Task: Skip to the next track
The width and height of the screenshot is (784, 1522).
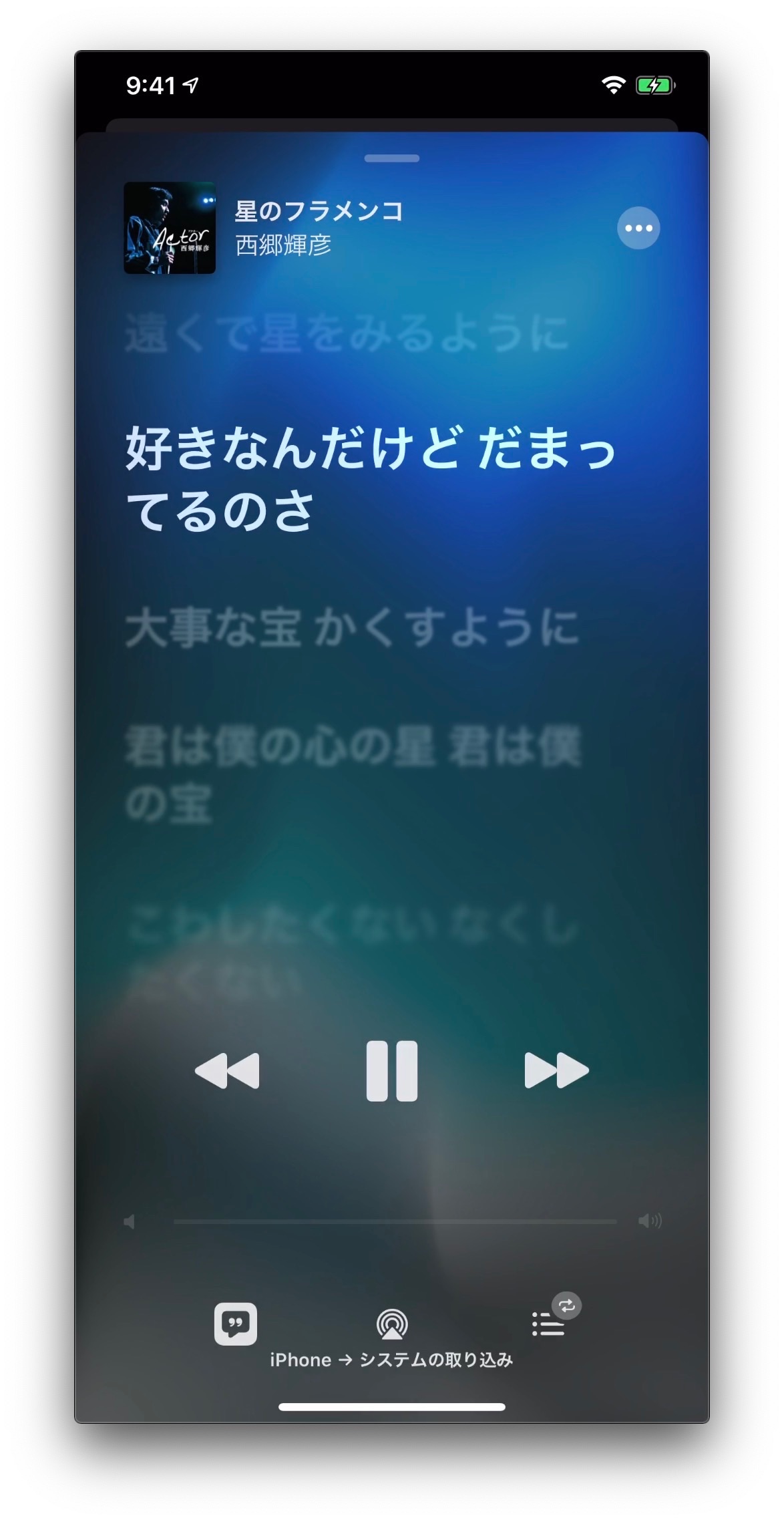Action: [x=556, y=1070]
